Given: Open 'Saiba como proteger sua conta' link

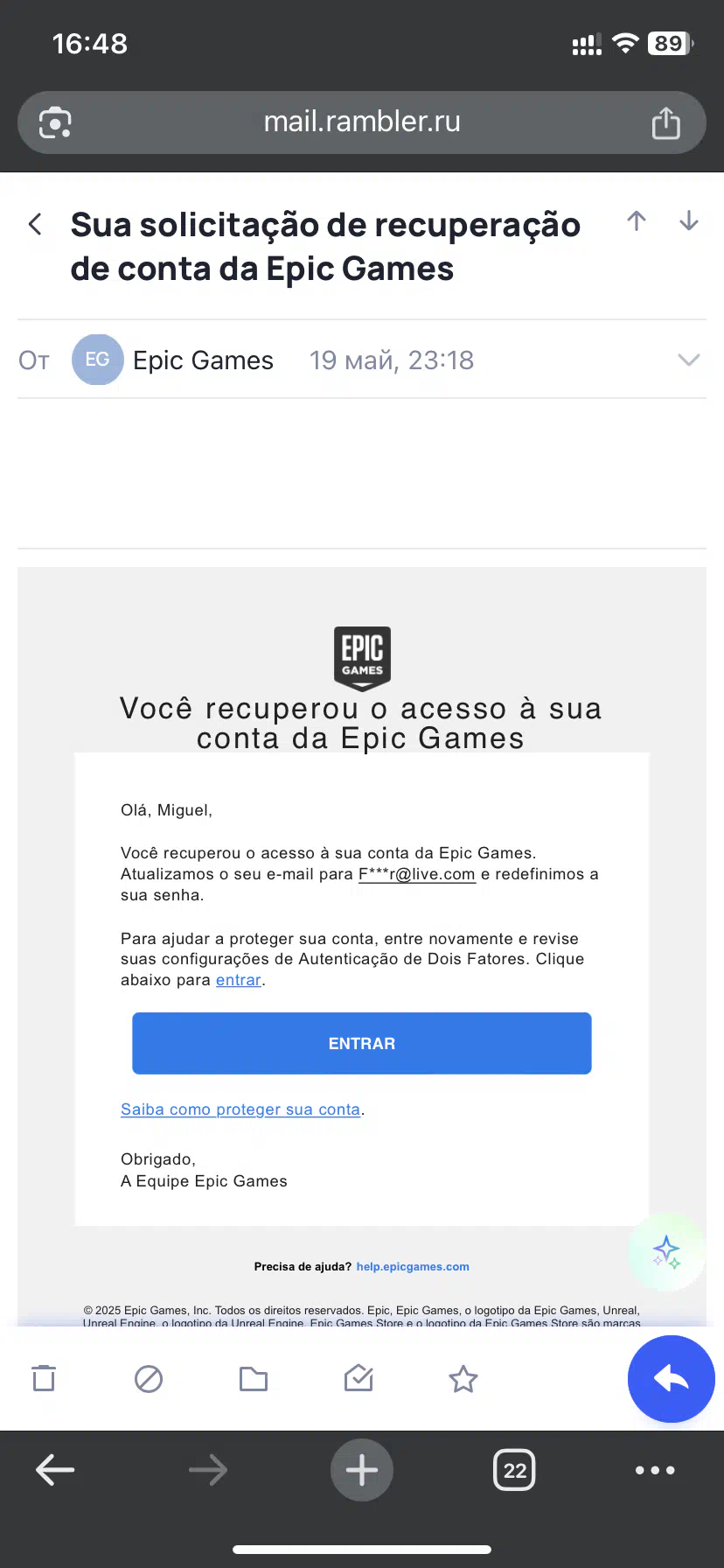Looking at the screenshot, I should pos(240,1109).
